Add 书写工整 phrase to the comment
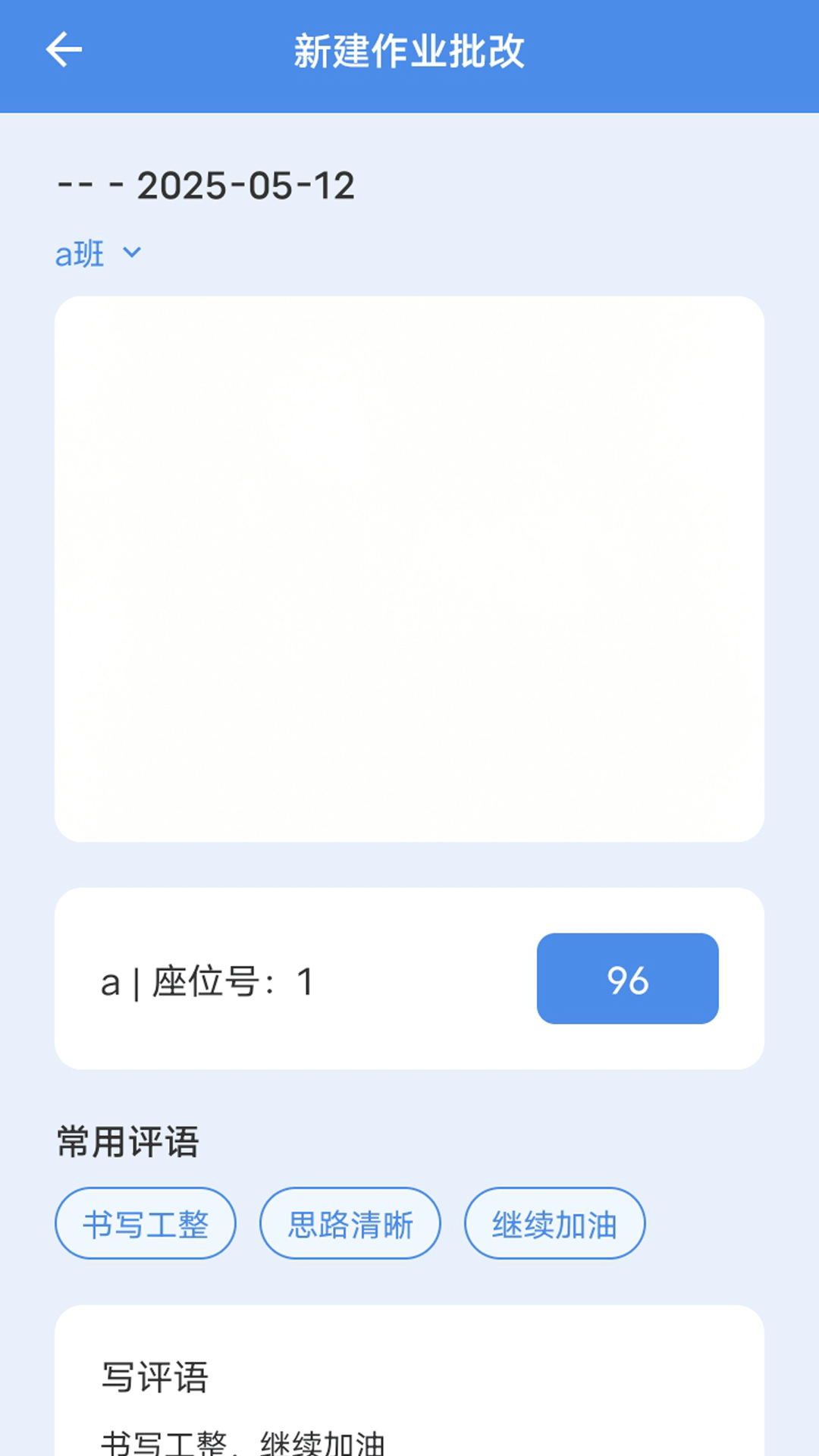The height and width of the screenshot is (1456, 819). [145, 1222]
